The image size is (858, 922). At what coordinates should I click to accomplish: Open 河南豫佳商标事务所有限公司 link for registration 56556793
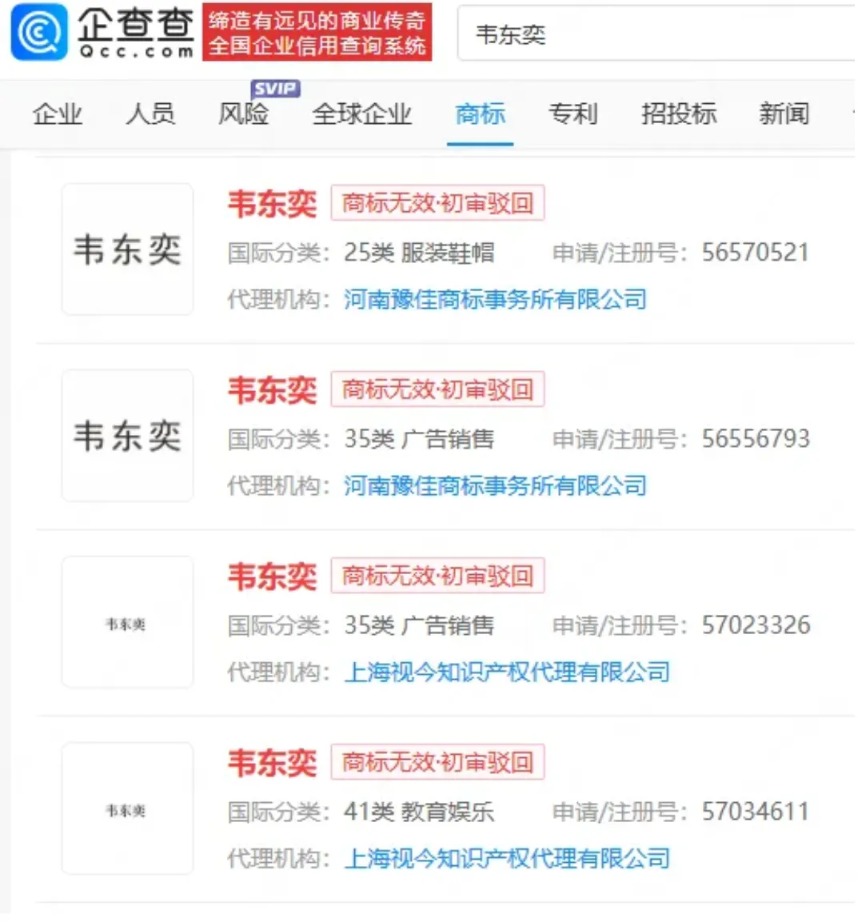tap(495, 486)
